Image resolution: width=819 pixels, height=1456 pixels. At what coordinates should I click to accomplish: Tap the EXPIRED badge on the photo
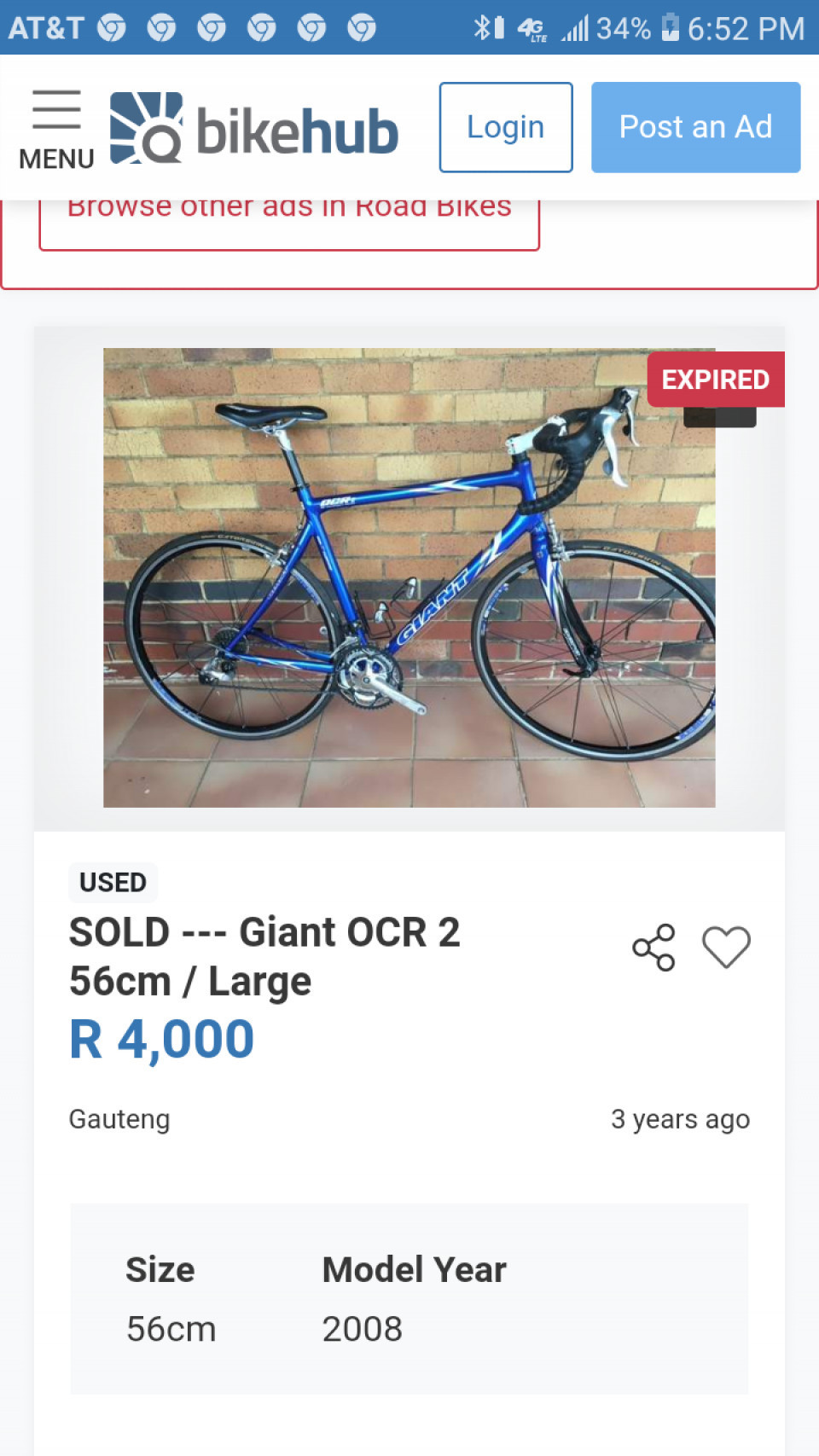pos(716,379)
